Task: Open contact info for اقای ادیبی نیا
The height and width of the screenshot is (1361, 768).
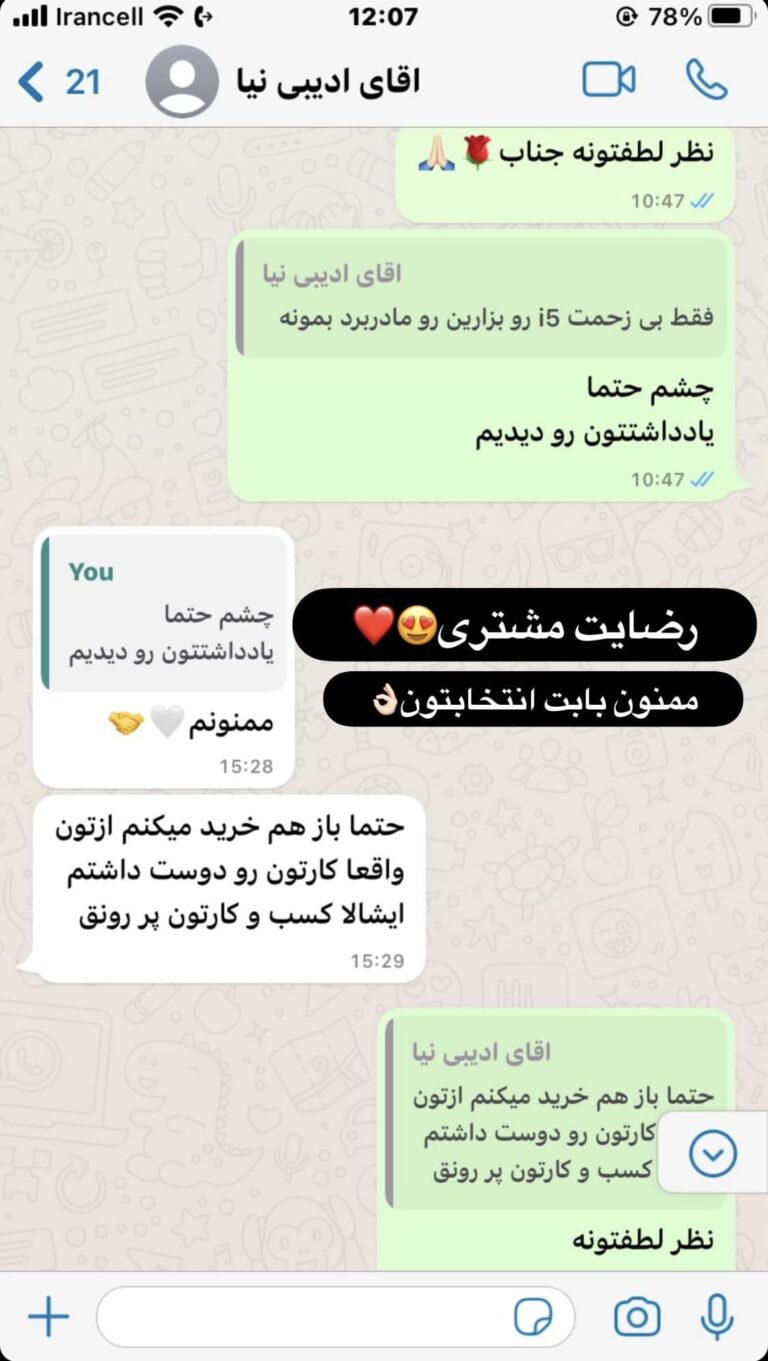Action: (x=328, y=82)
